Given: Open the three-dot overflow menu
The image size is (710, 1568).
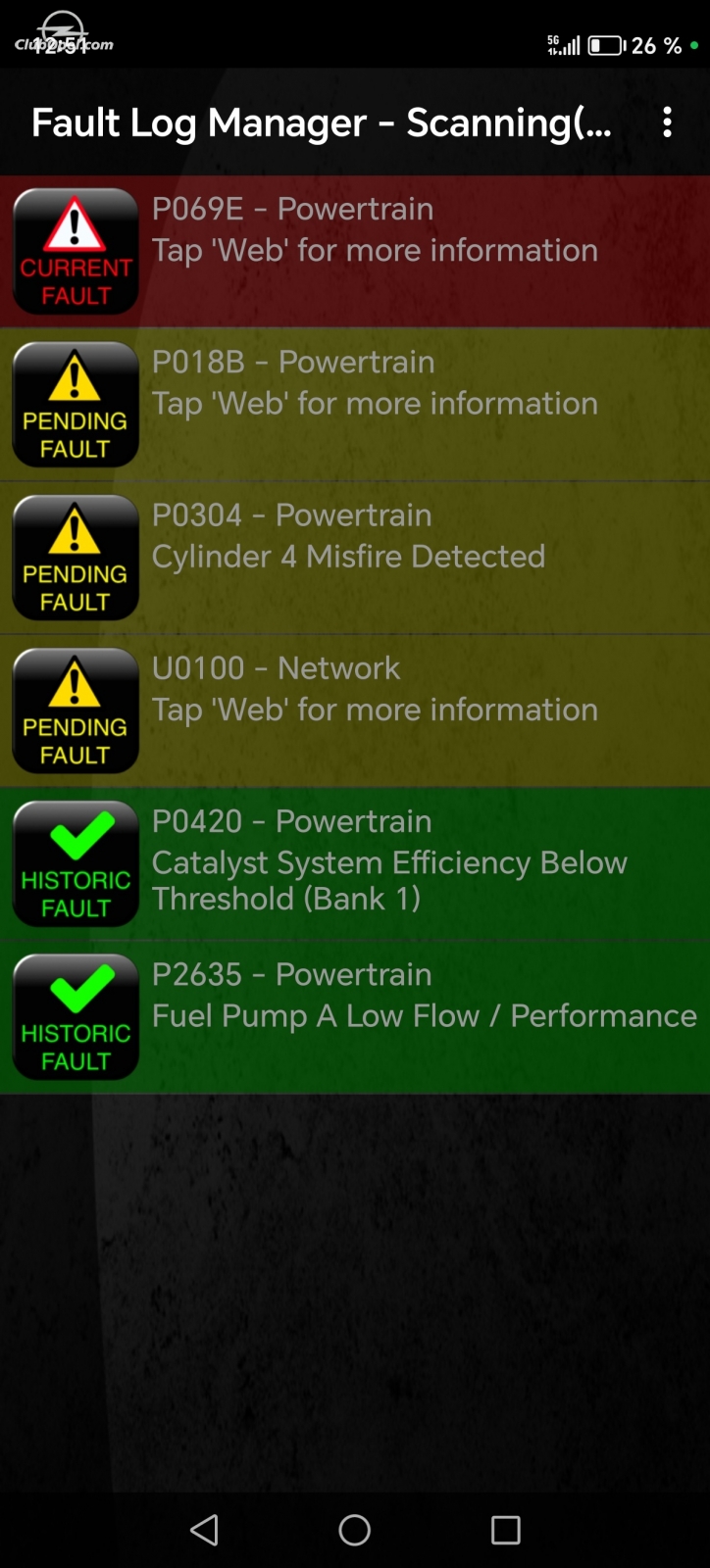Looking at the screenshot, I should click(x=667, y=122).
